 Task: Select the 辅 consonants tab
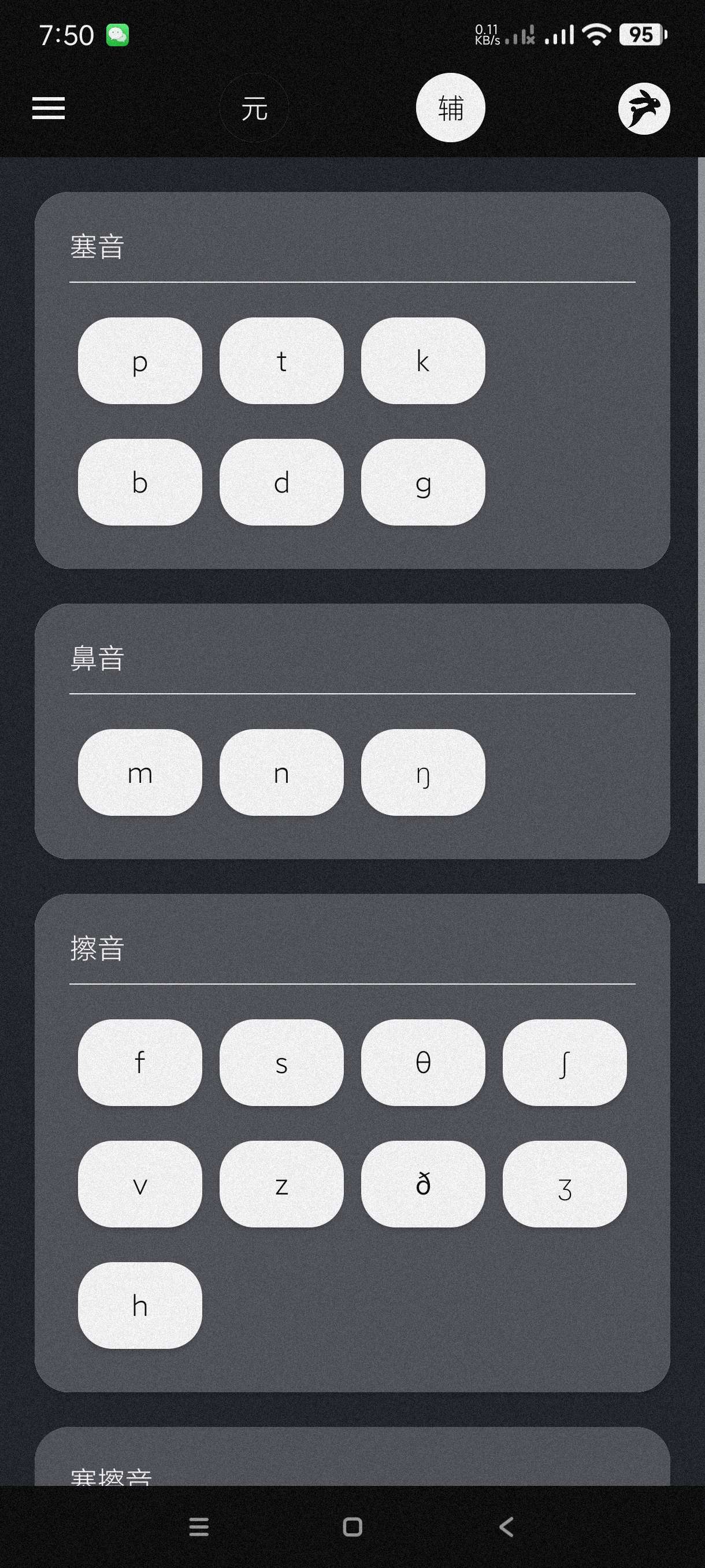coord(450,108)
